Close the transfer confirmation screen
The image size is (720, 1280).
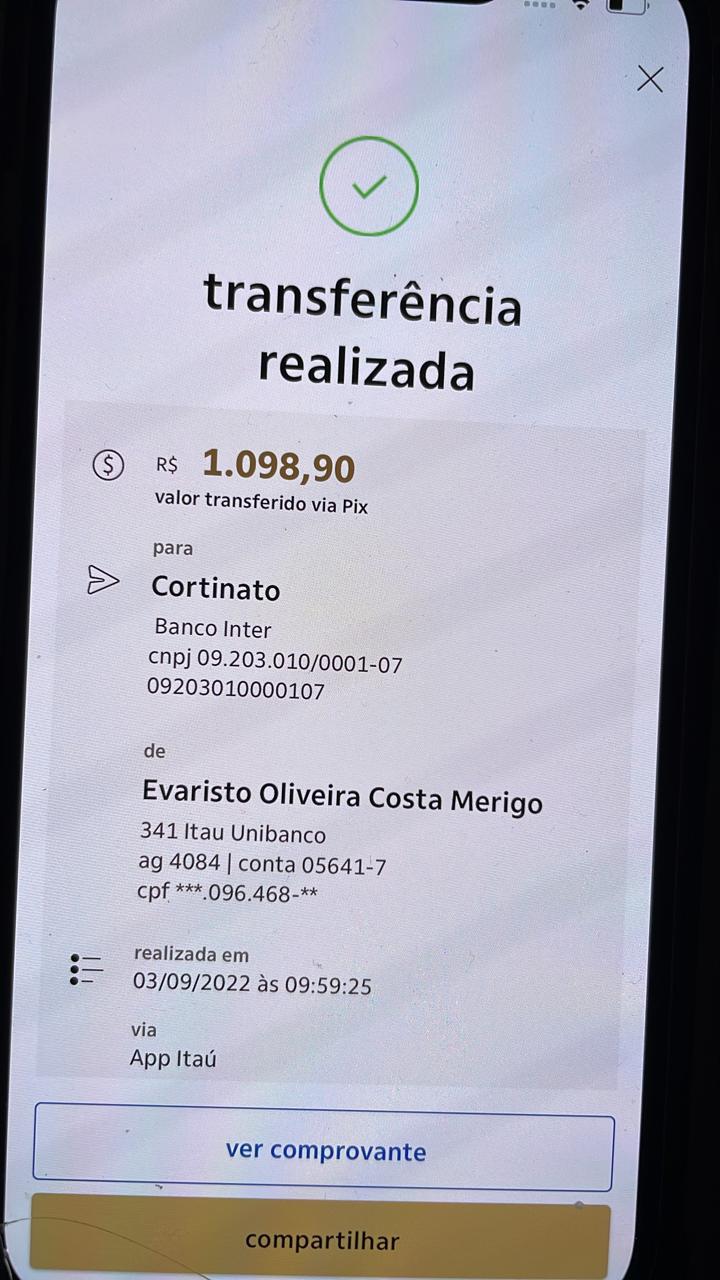[x=650, y=79]
